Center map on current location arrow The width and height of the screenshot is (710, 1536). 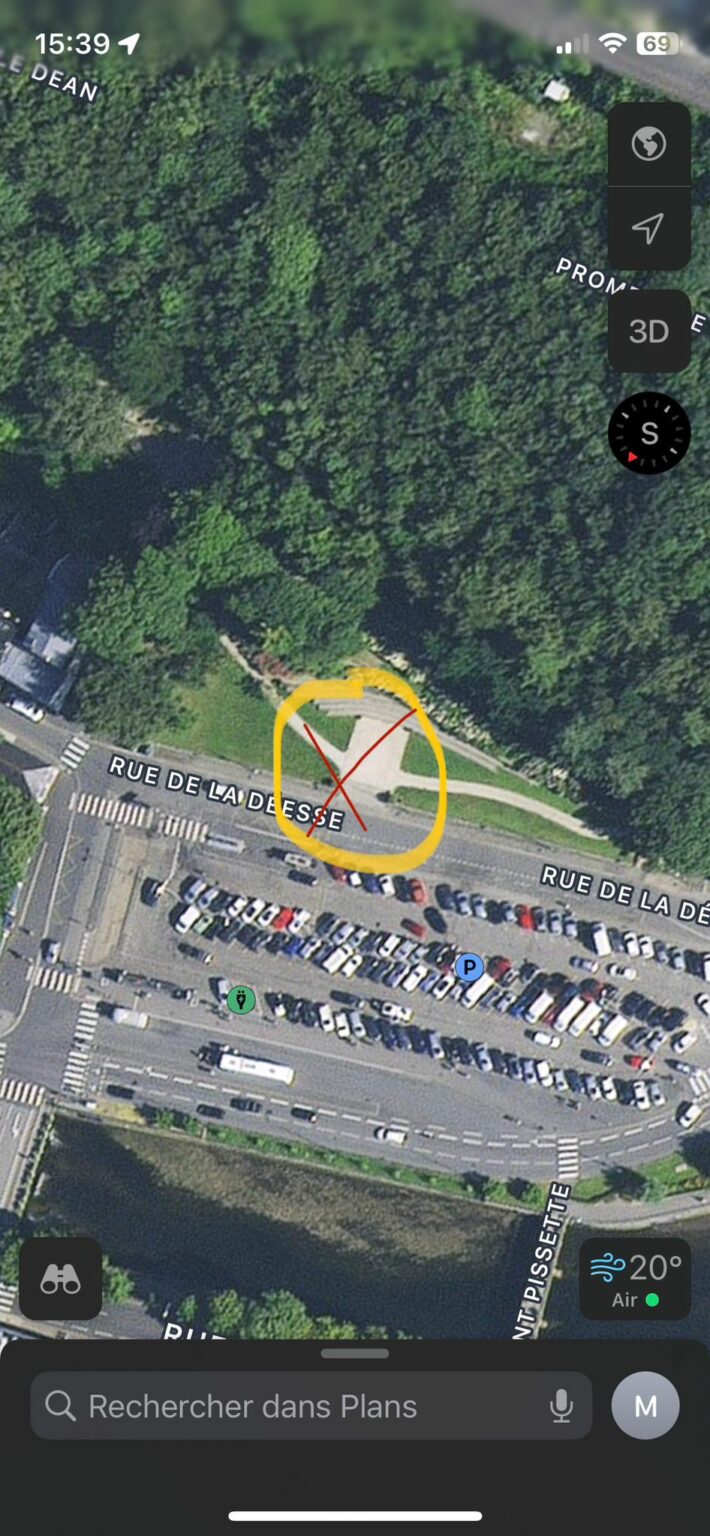click(649, 228)
